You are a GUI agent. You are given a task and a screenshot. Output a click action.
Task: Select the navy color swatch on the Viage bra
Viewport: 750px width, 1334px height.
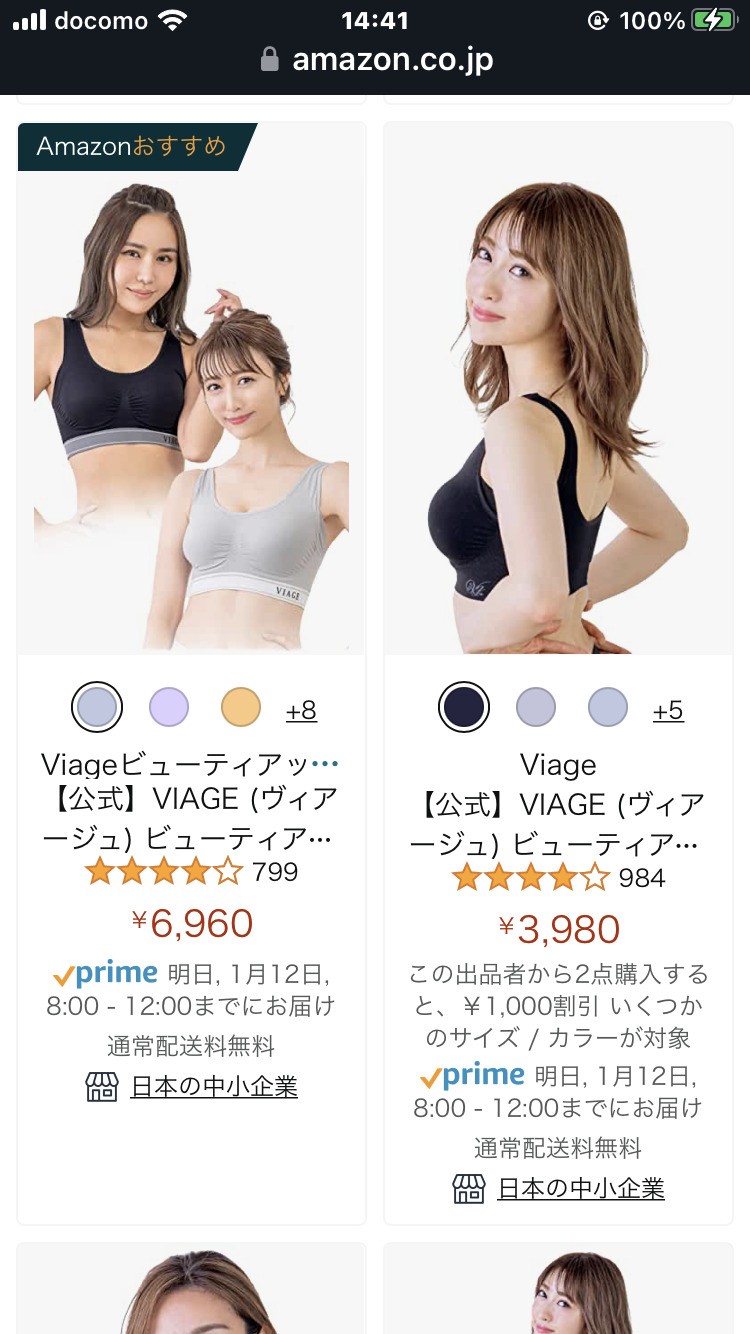[x=464, y=706]
